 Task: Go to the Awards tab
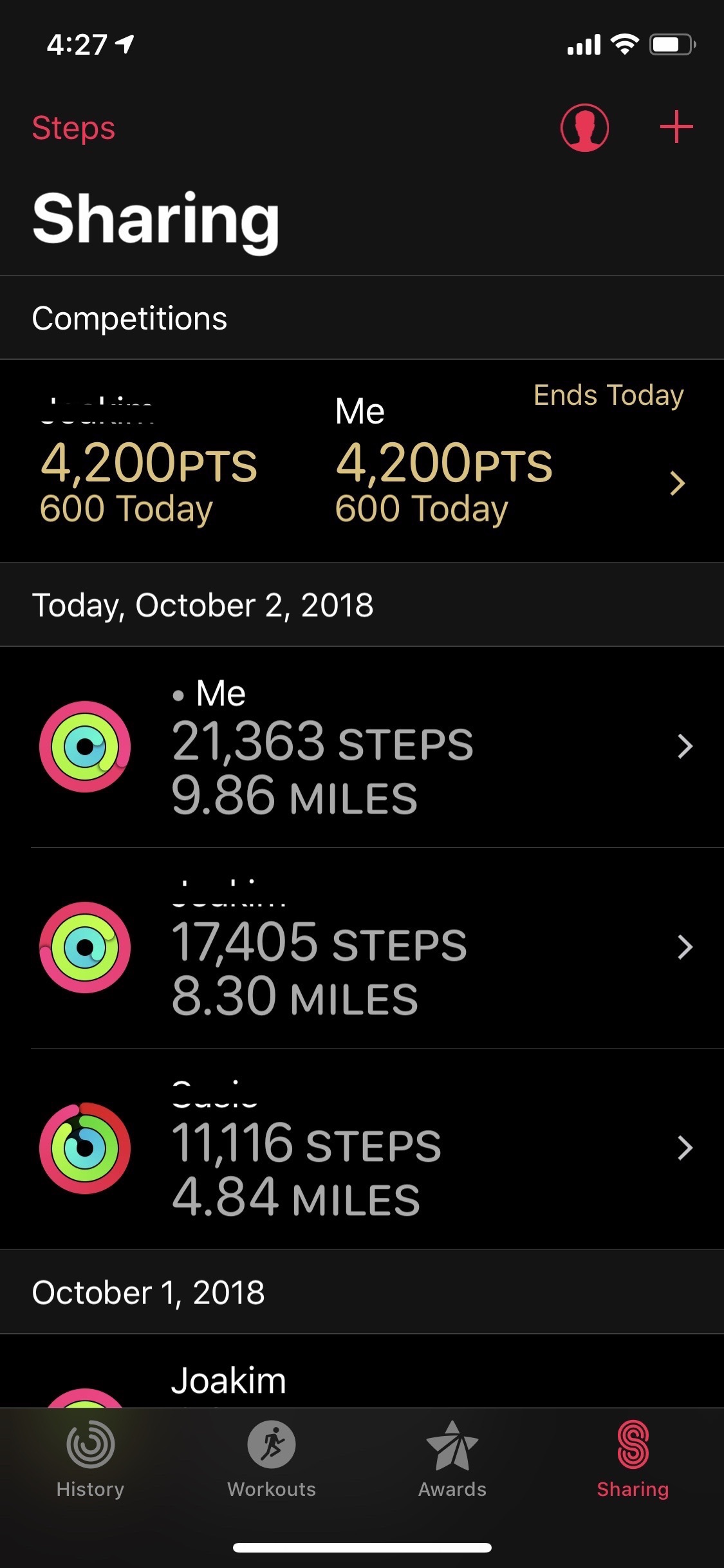(x=452, y=1459)
